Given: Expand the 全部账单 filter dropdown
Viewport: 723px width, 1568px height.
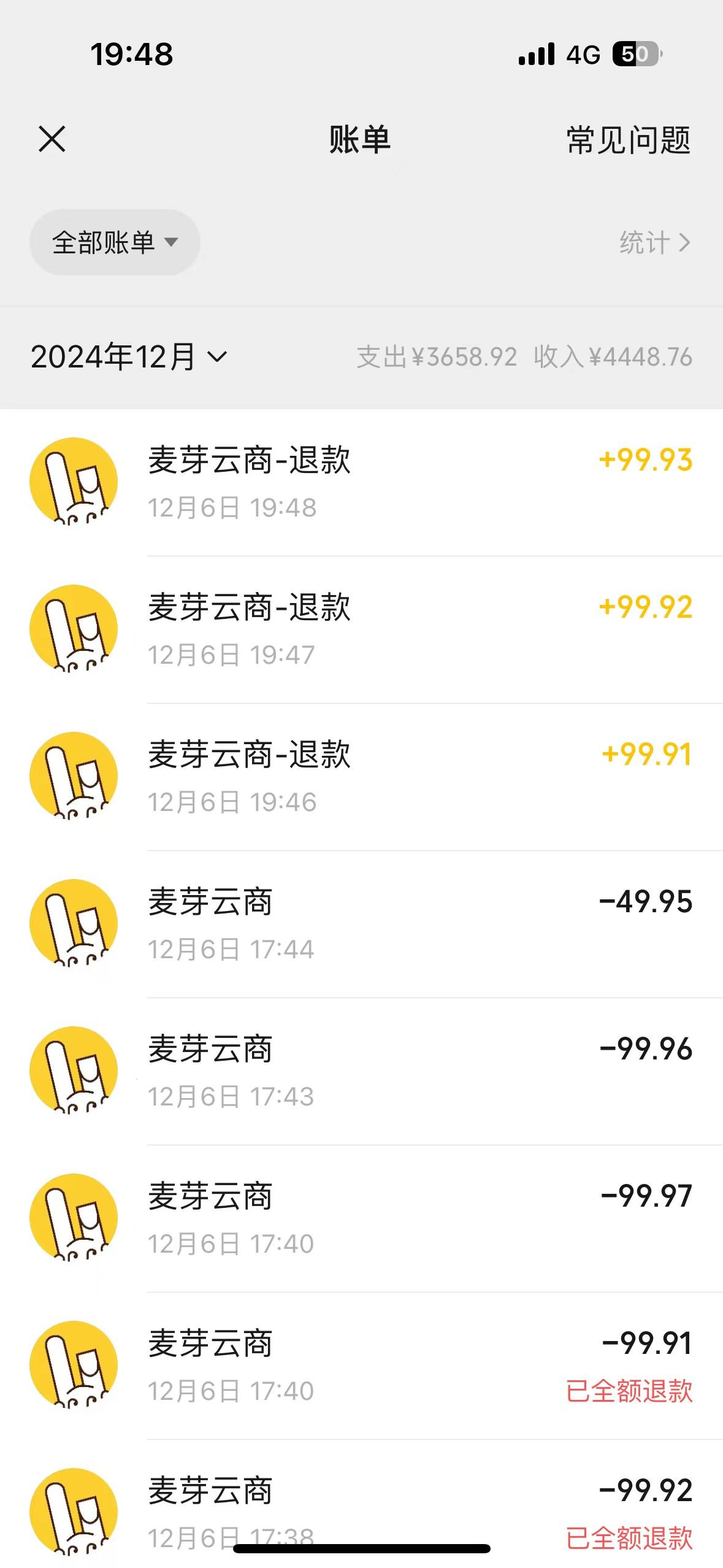Looking at the screenshot, I should click(115, 242).
